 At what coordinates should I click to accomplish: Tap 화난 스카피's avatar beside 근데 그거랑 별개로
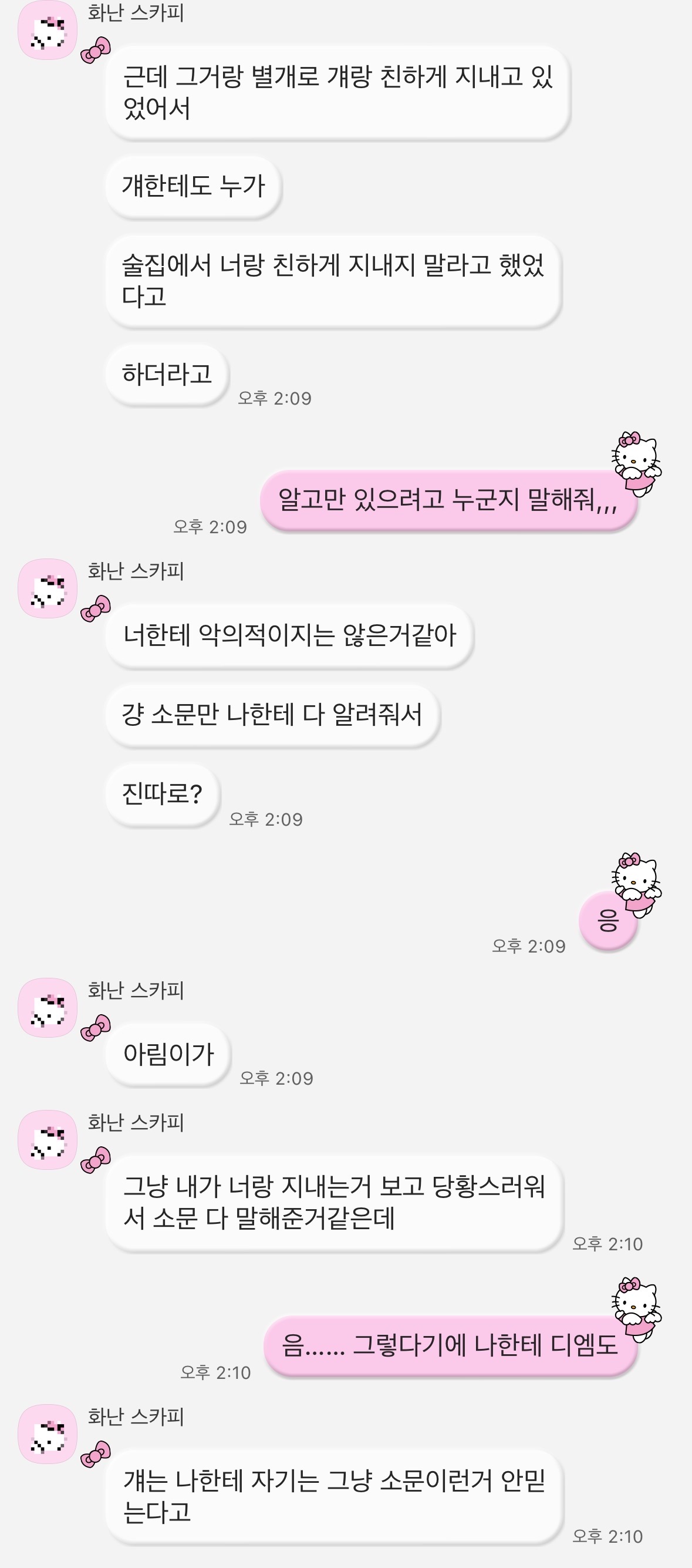point(48,31)
